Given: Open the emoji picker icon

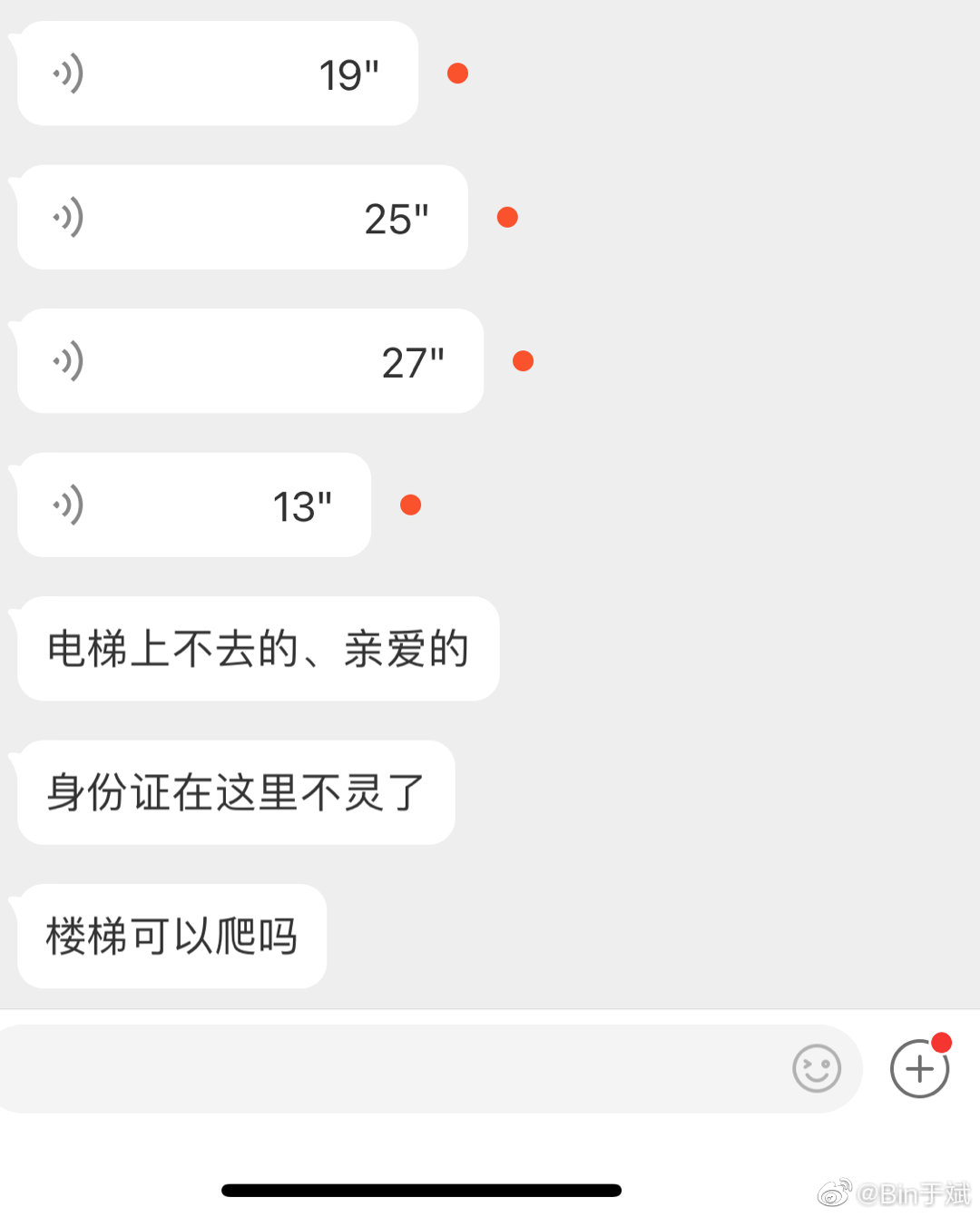Looking at the screenshot, I should coord(815,1068).
